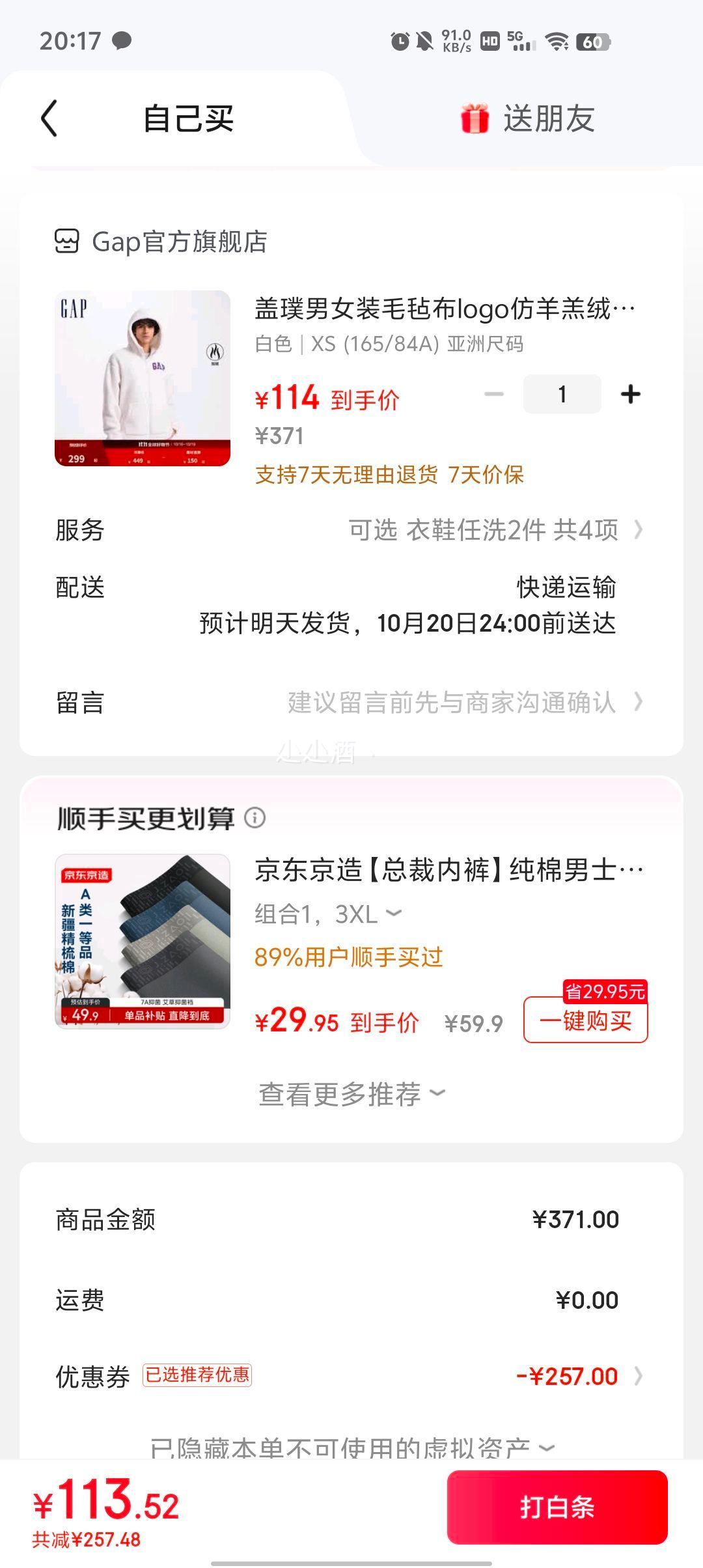Select the 自己买 tab
The width and height of the screenshot is (703, 1568).
[x=188, y=119]
